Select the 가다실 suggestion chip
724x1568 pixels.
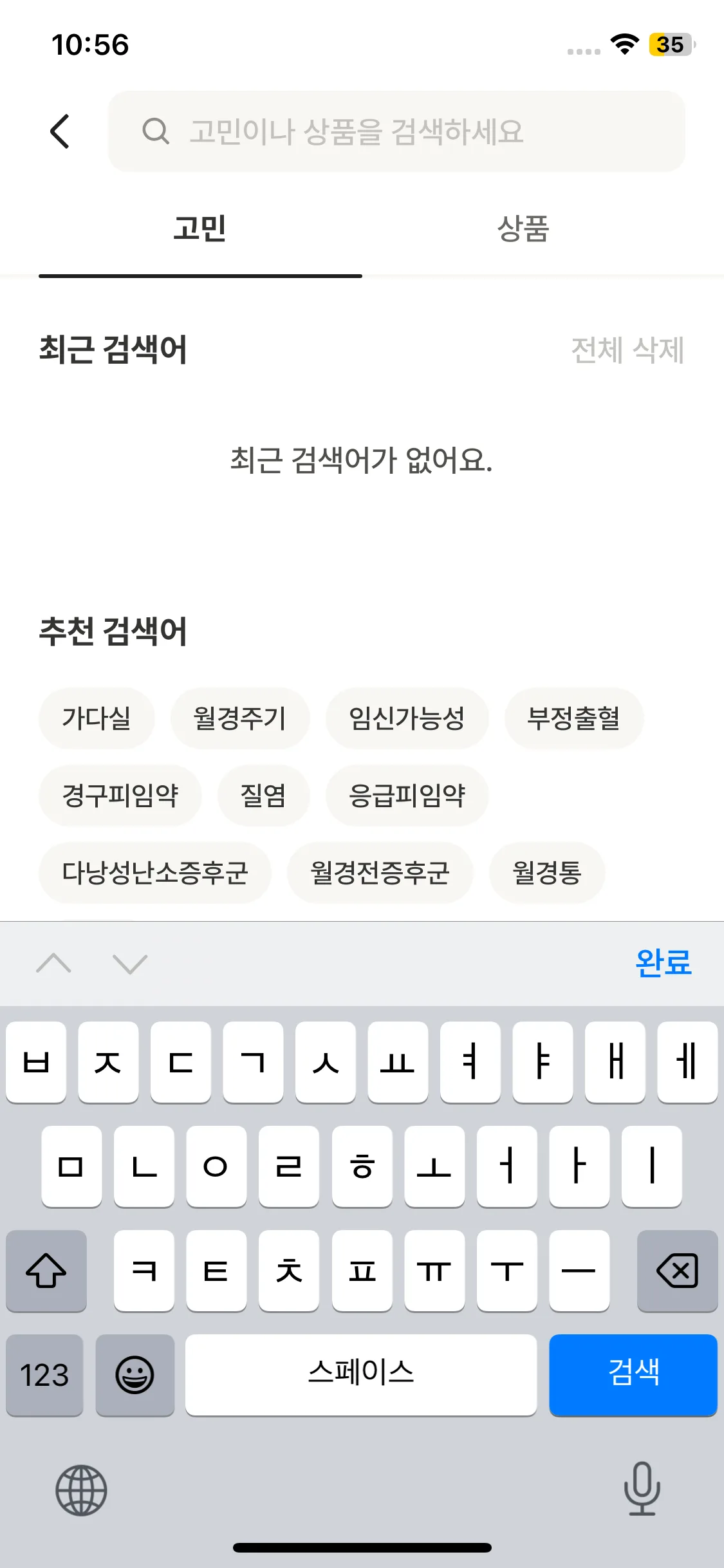(x=97, y=718)
